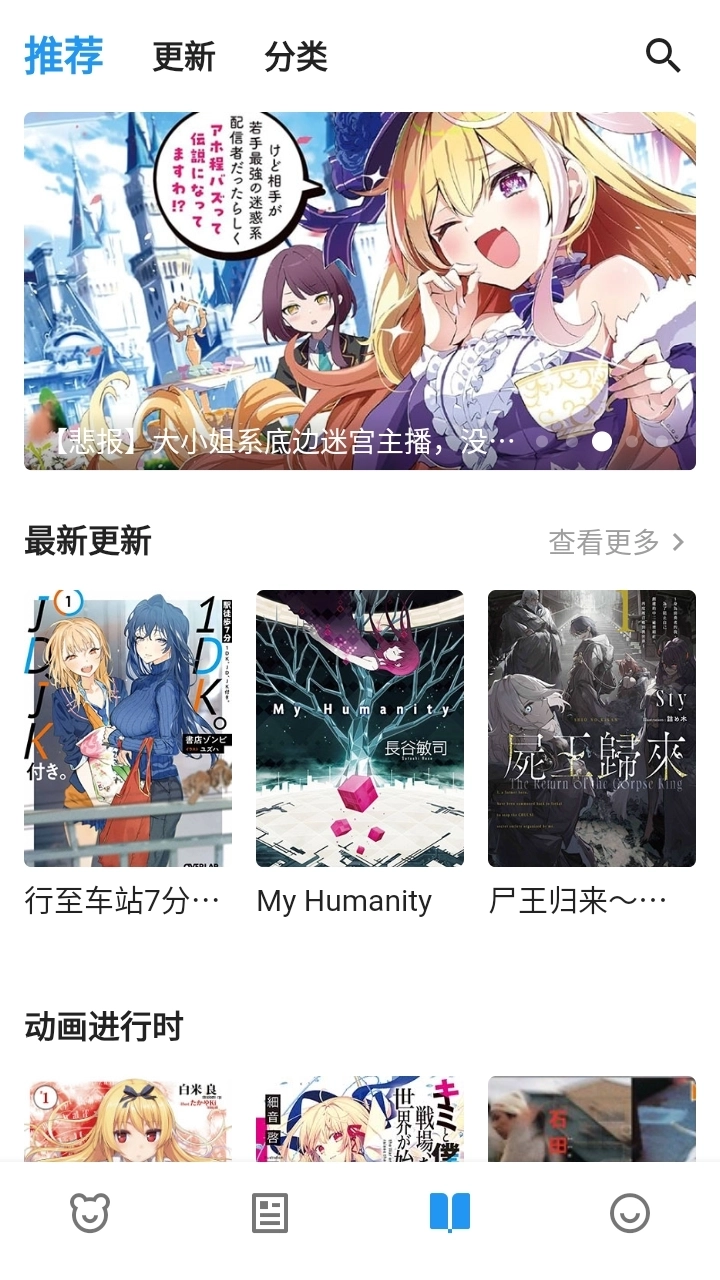The width and height of the screenshot is (720, 1280).
Task: Tap the My Humanity title text
Action: coord(345,902)
